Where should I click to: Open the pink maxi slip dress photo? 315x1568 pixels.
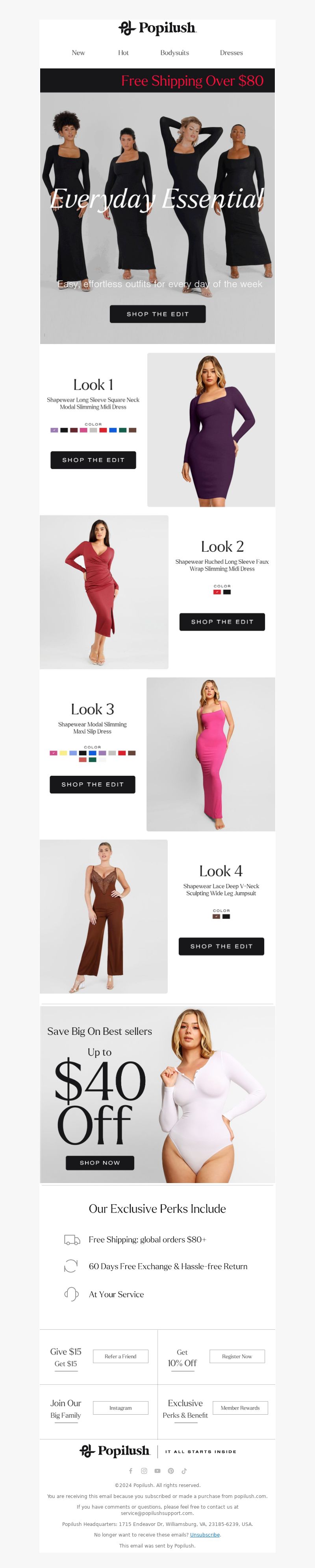pyautogui.click(x=211, y=754)
